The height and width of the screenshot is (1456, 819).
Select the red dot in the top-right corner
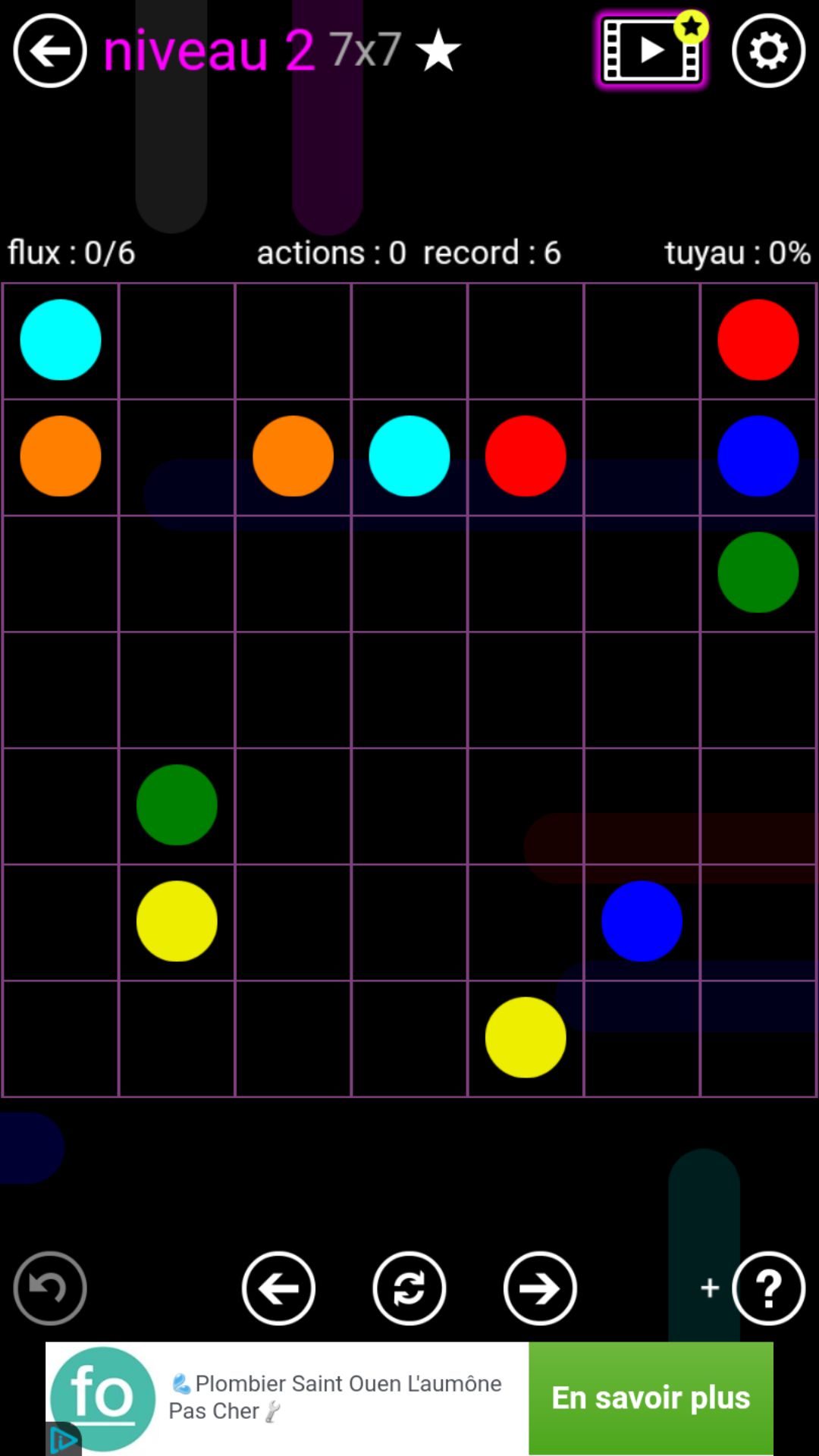[x=758, y=340]
